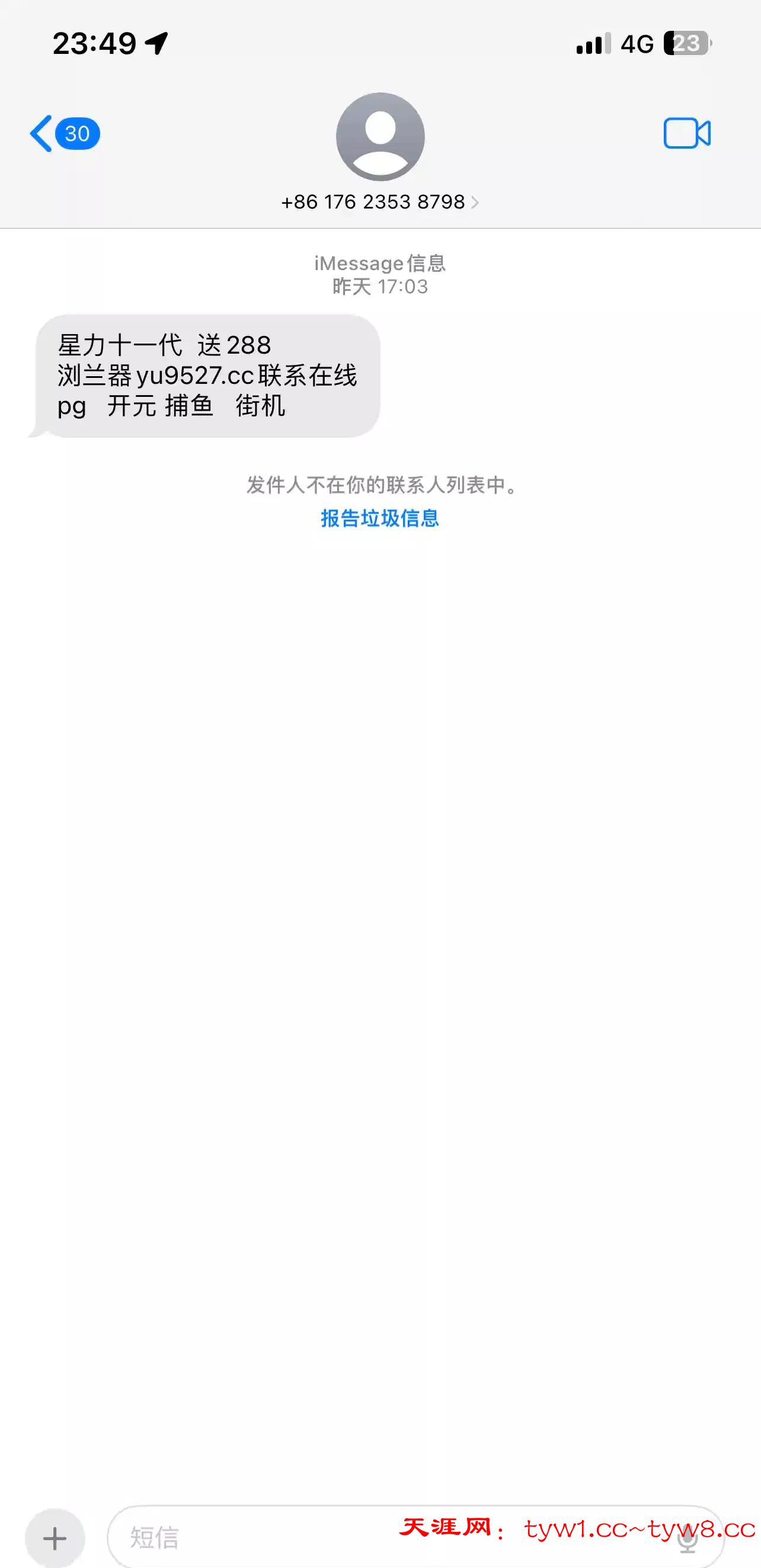The width and height of the screenshot is (761, 1568).
Task: Tap 报告垃圾信息 to report spam
Action: [x=380, y=518]
